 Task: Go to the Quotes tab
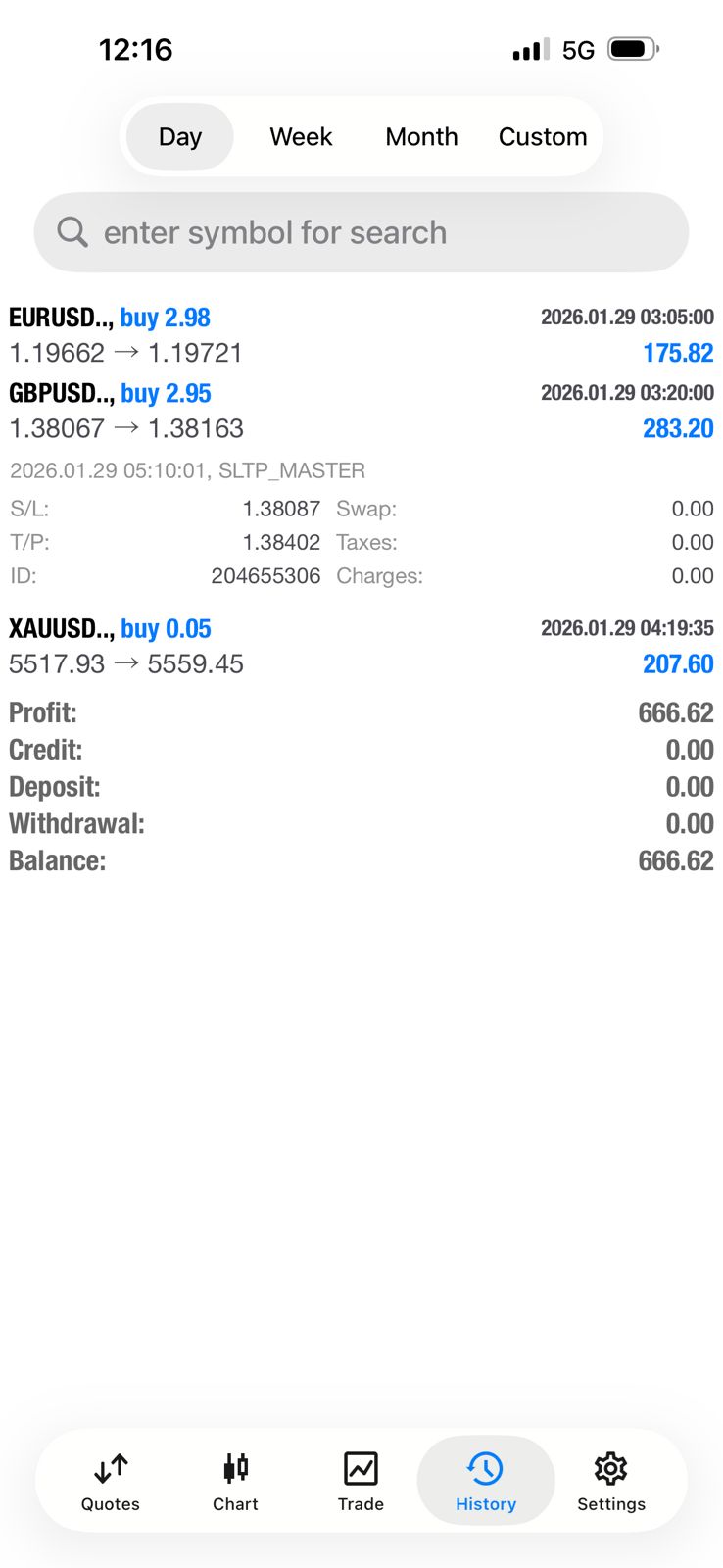(111, 1481)
